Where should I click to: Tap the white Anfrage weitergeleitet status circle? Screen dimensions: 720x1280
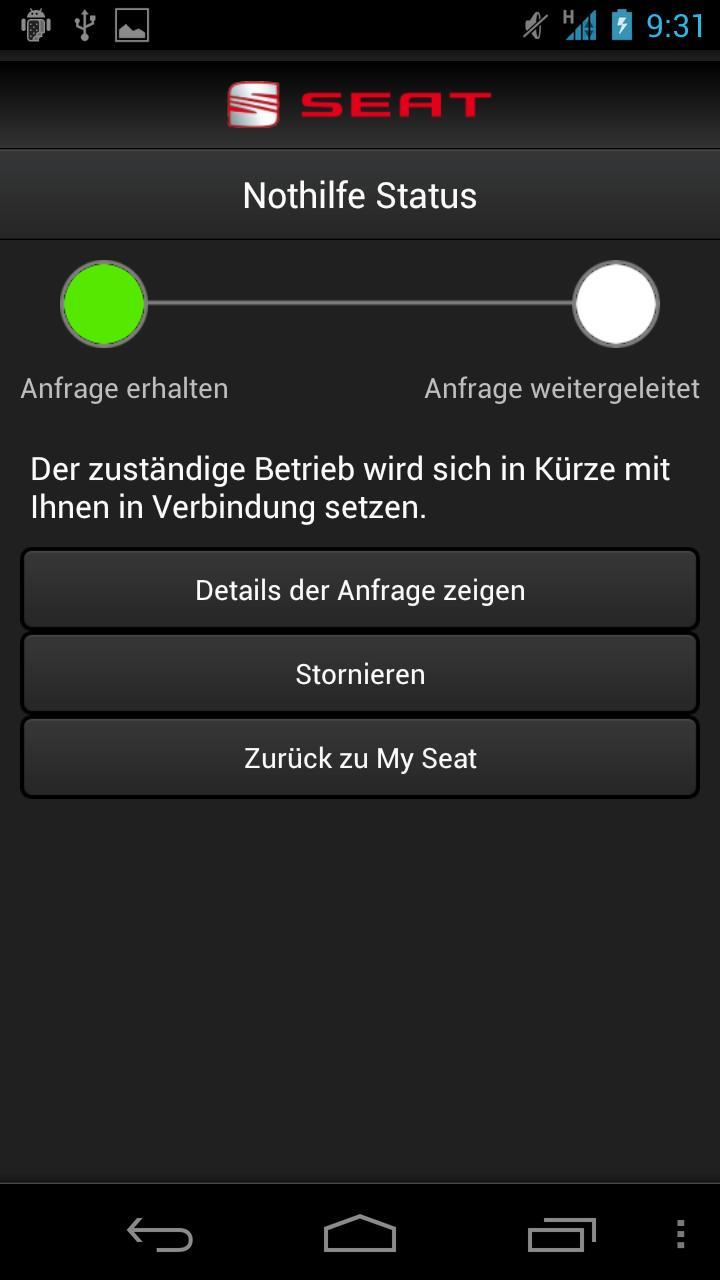615,303
